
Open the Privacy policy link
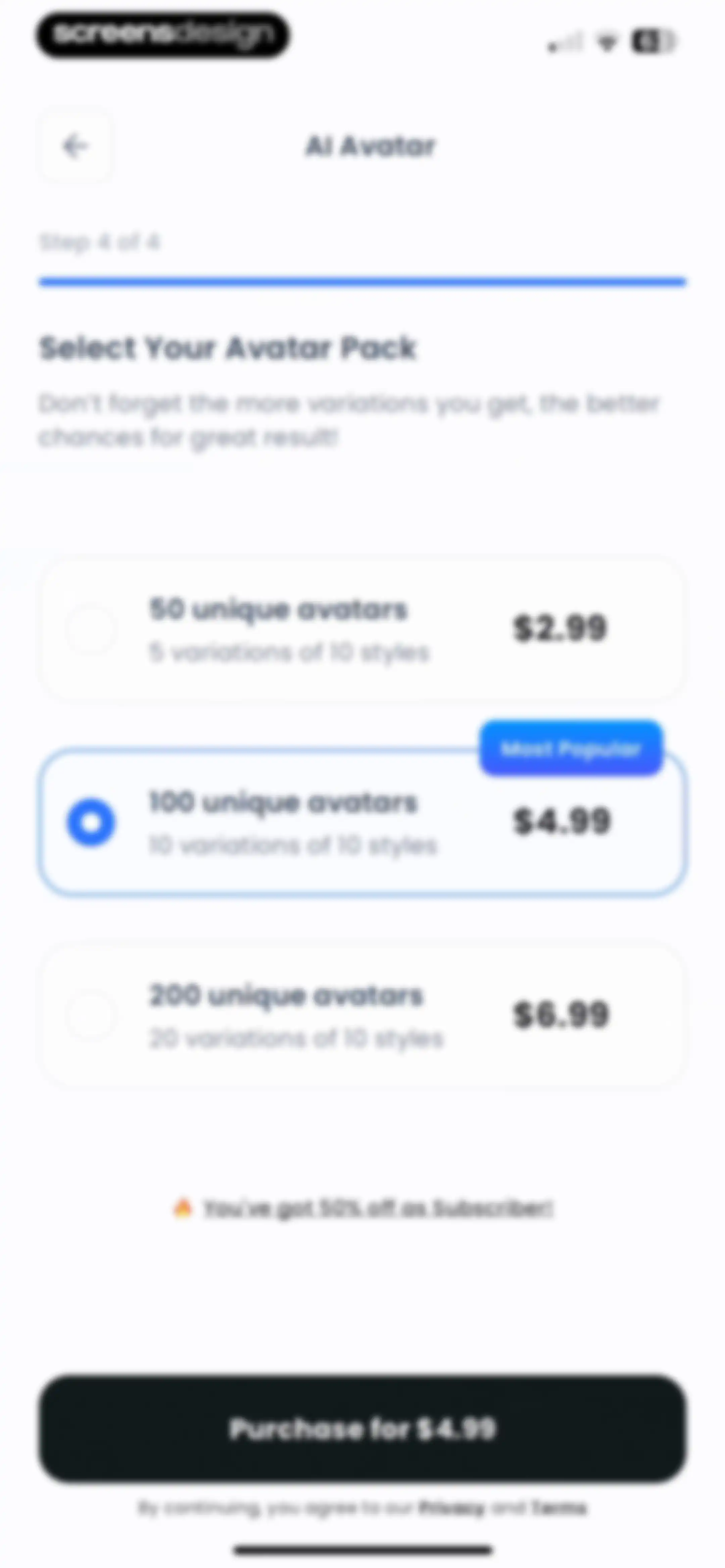[x=452, y=1508]
